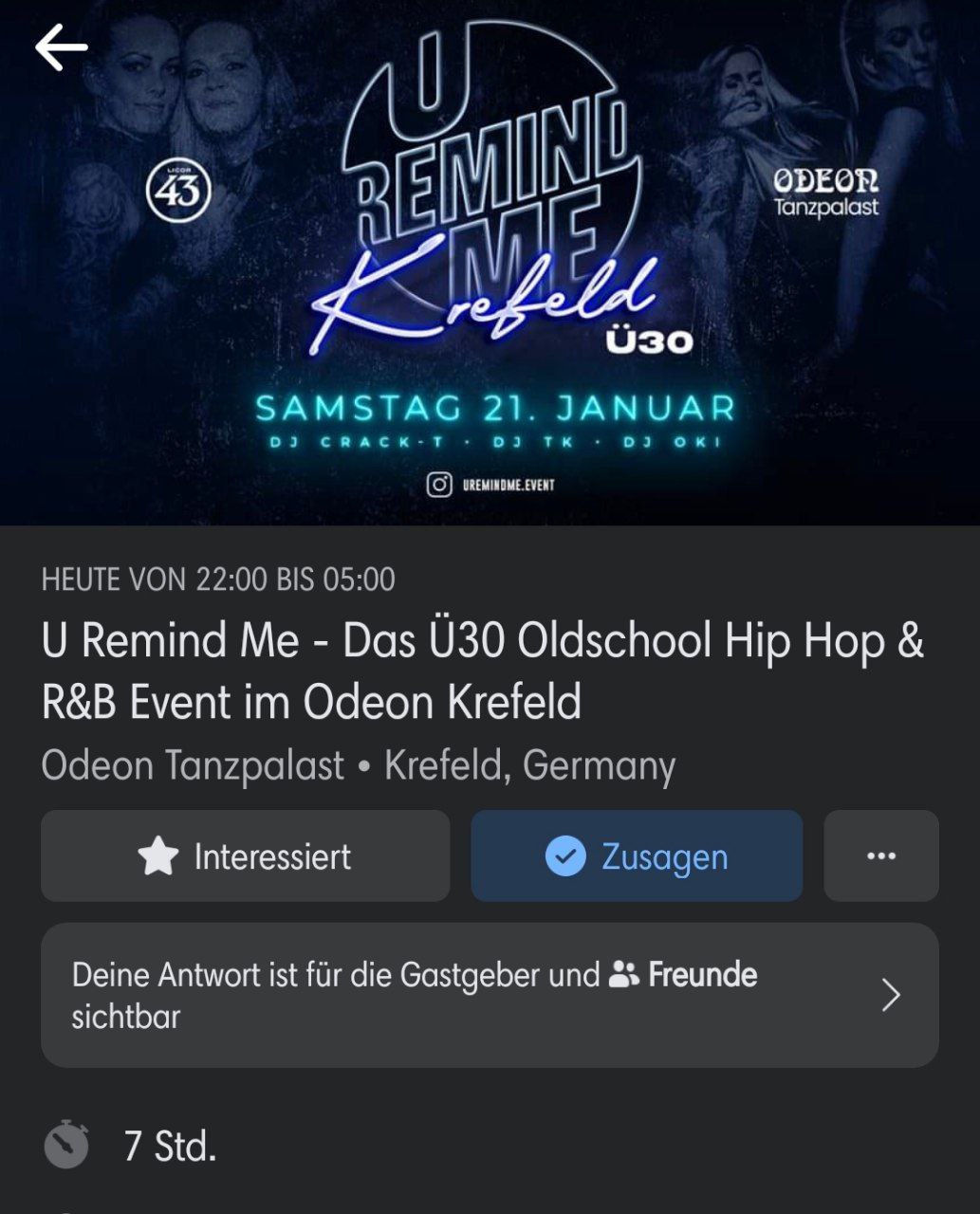980x1214 pixels.
Task: Open the U Remind Me event cover image
Action: (490, 285)
